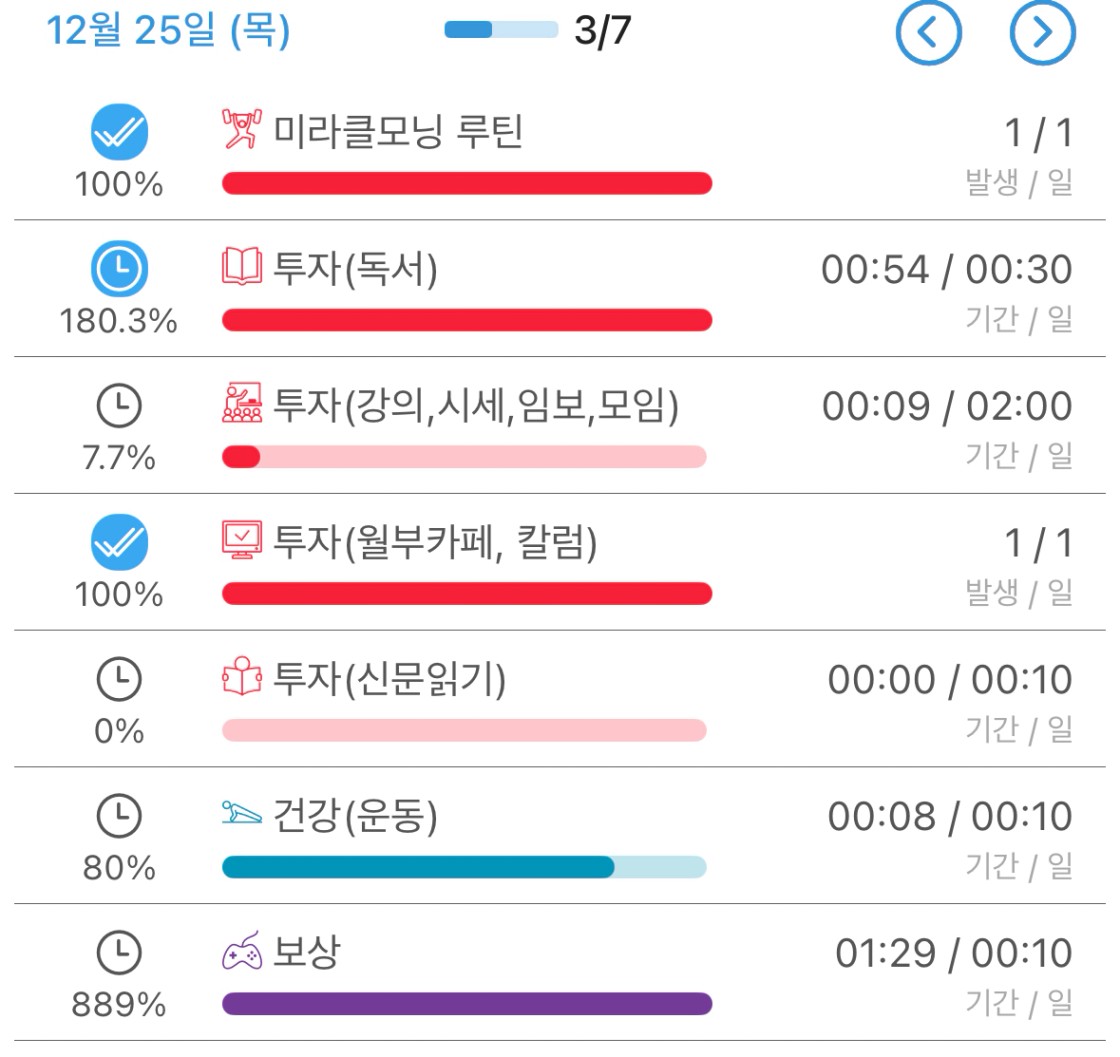Go to the previous day

click(928, 34)
